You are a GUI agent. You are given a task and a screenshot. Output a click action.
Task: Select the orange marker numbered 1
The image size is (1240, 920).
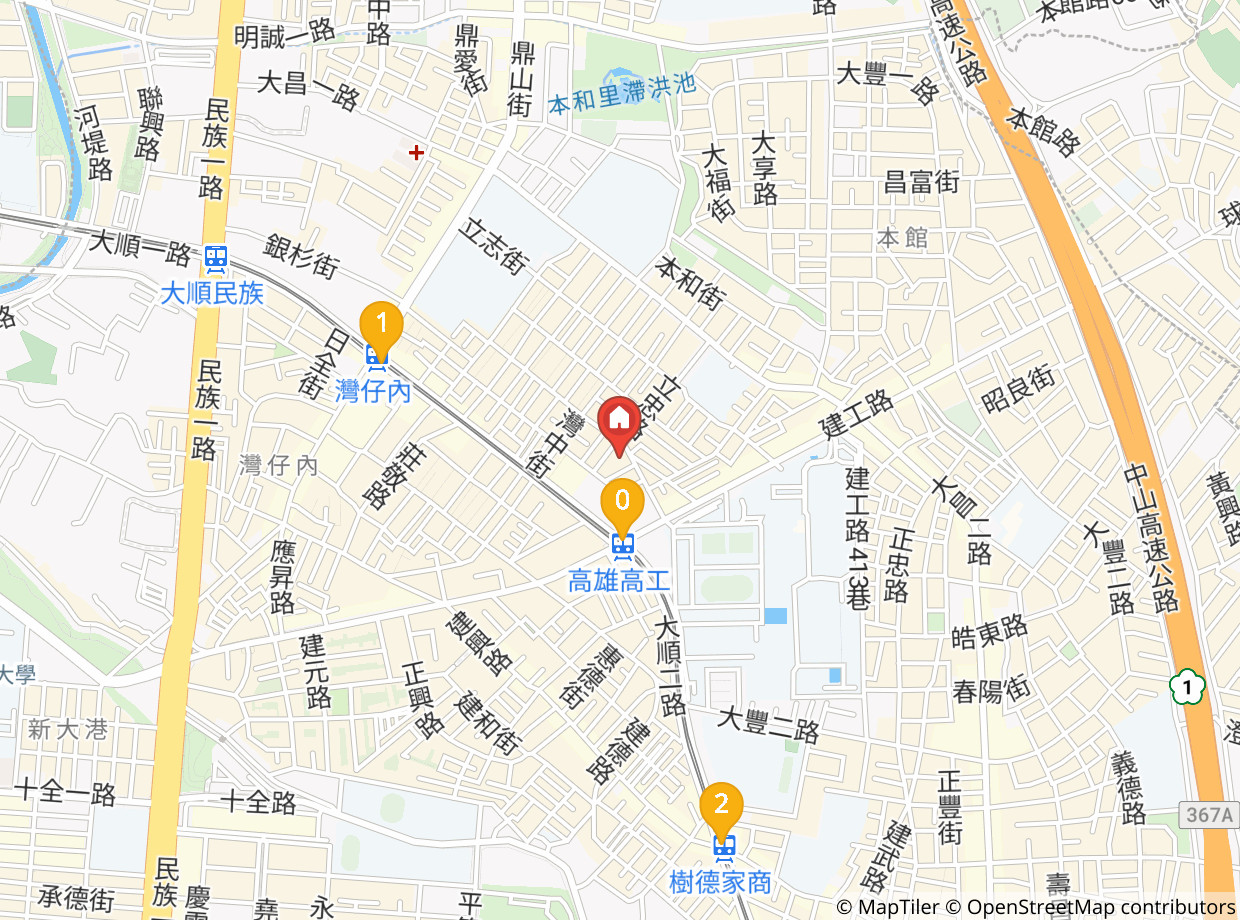point(381,329)
